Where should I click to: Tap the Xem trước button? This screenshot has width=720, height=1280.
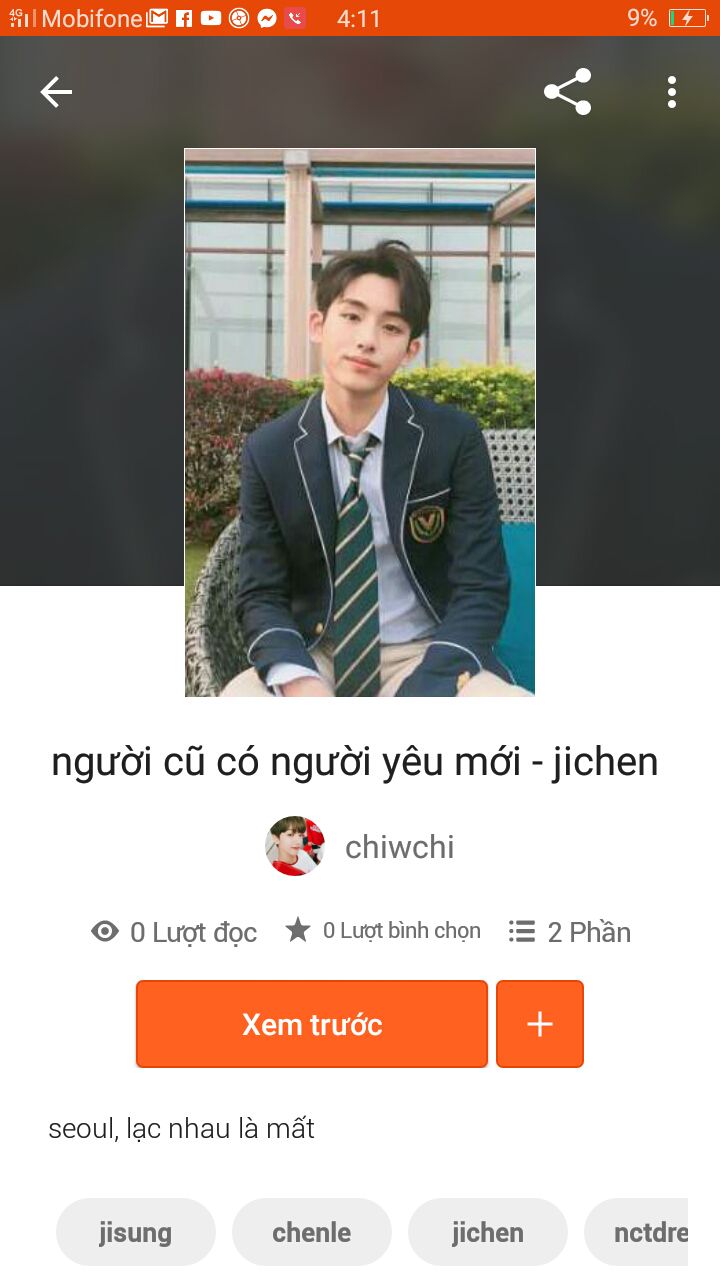(x=312, y=1024)
